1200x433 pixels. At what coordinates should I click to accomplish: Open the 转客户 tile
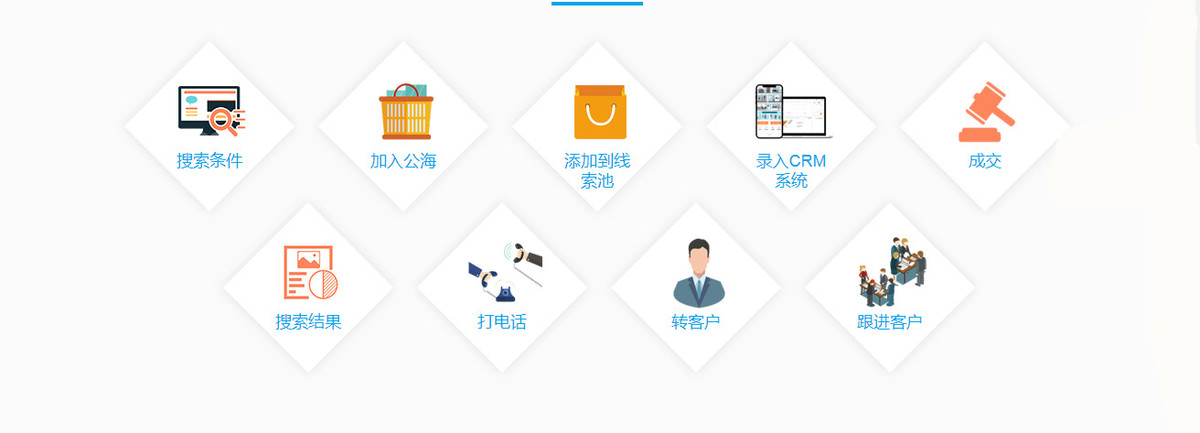pos(696,288)
